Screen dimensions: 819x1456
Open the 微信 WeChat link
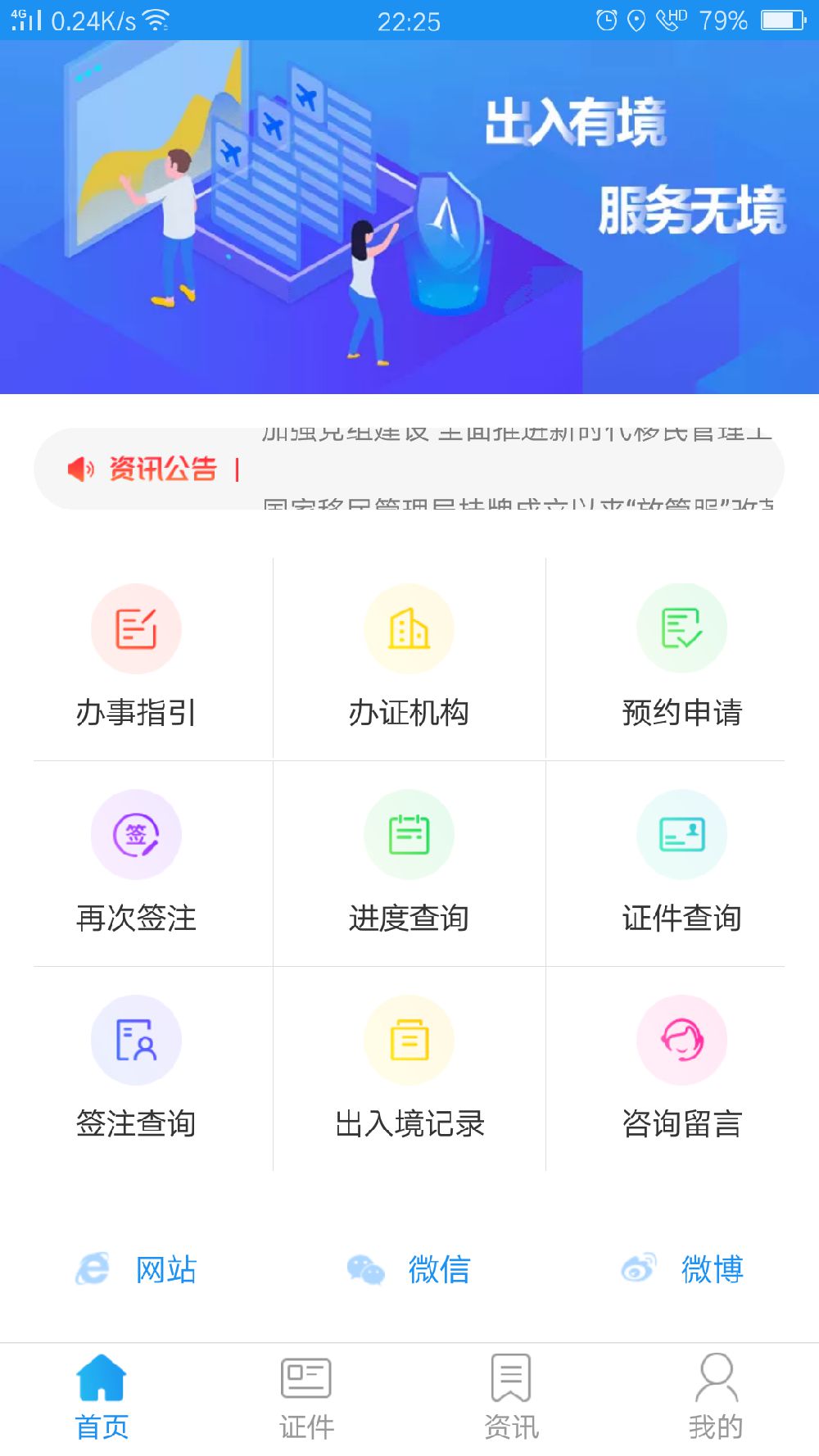(x=409, y=1269)
